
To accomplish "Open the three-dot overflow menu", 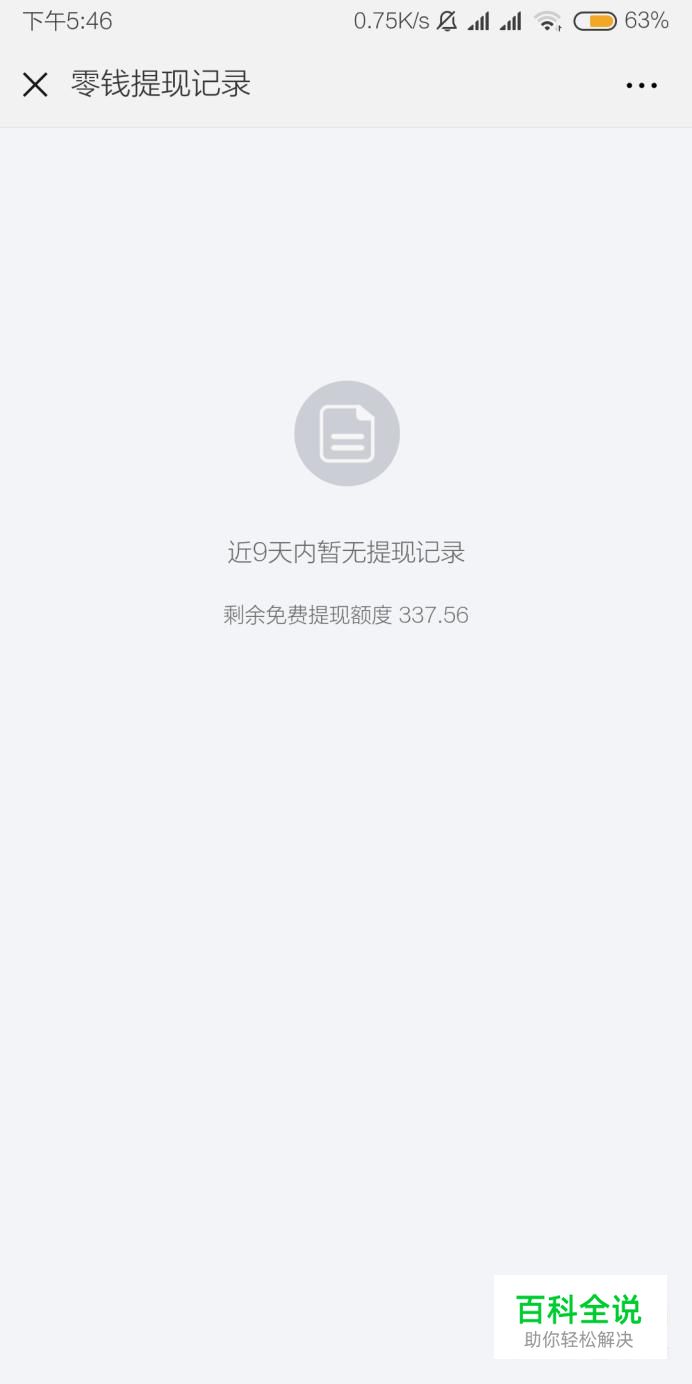I will point(641,85).
